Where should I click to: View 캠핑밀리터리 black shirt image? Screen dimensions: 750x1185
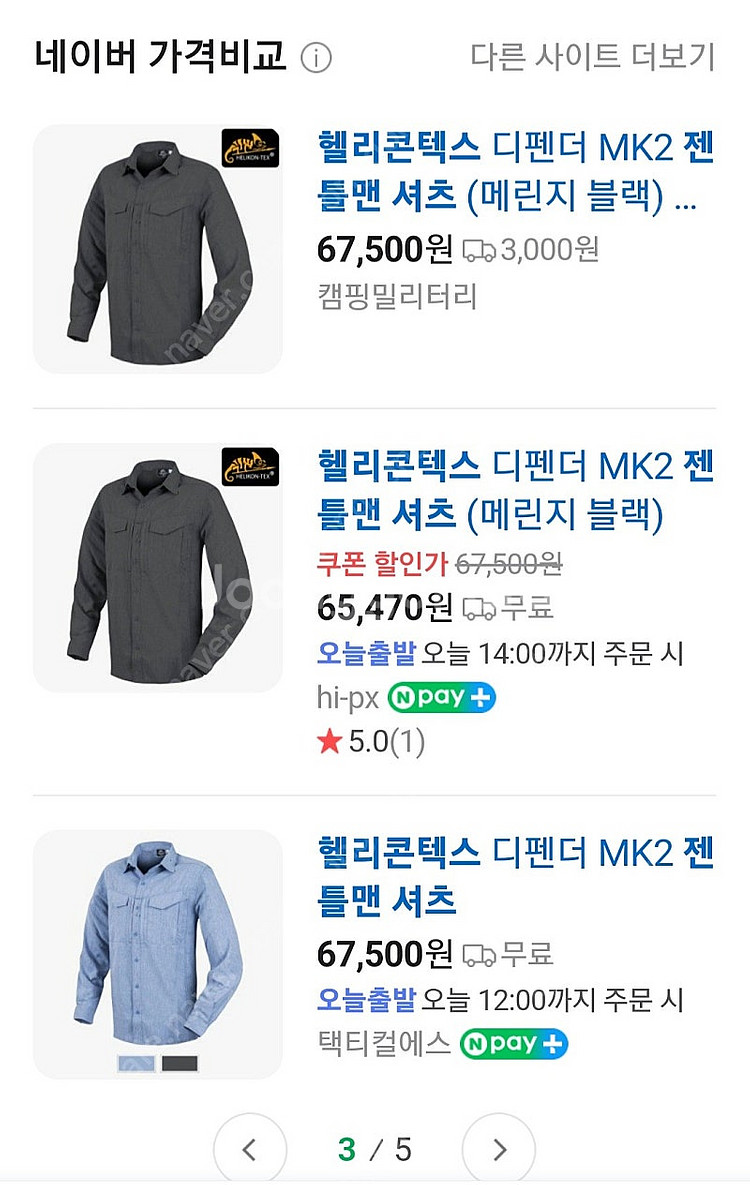(158, 249)
